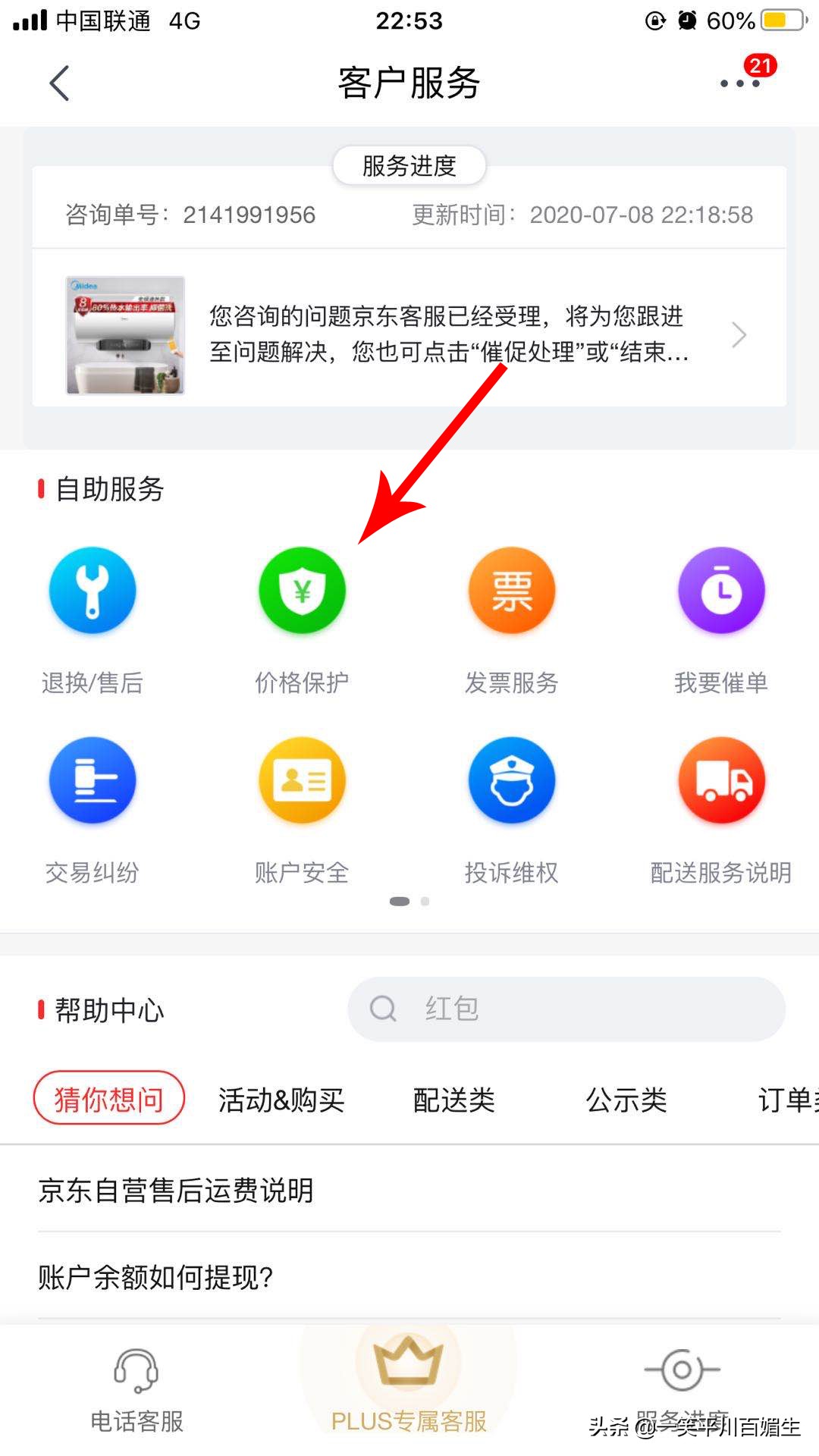Expand the consultation progress card via right chevron
This screenshot has width=819, height=1456.
coord(738,334)
